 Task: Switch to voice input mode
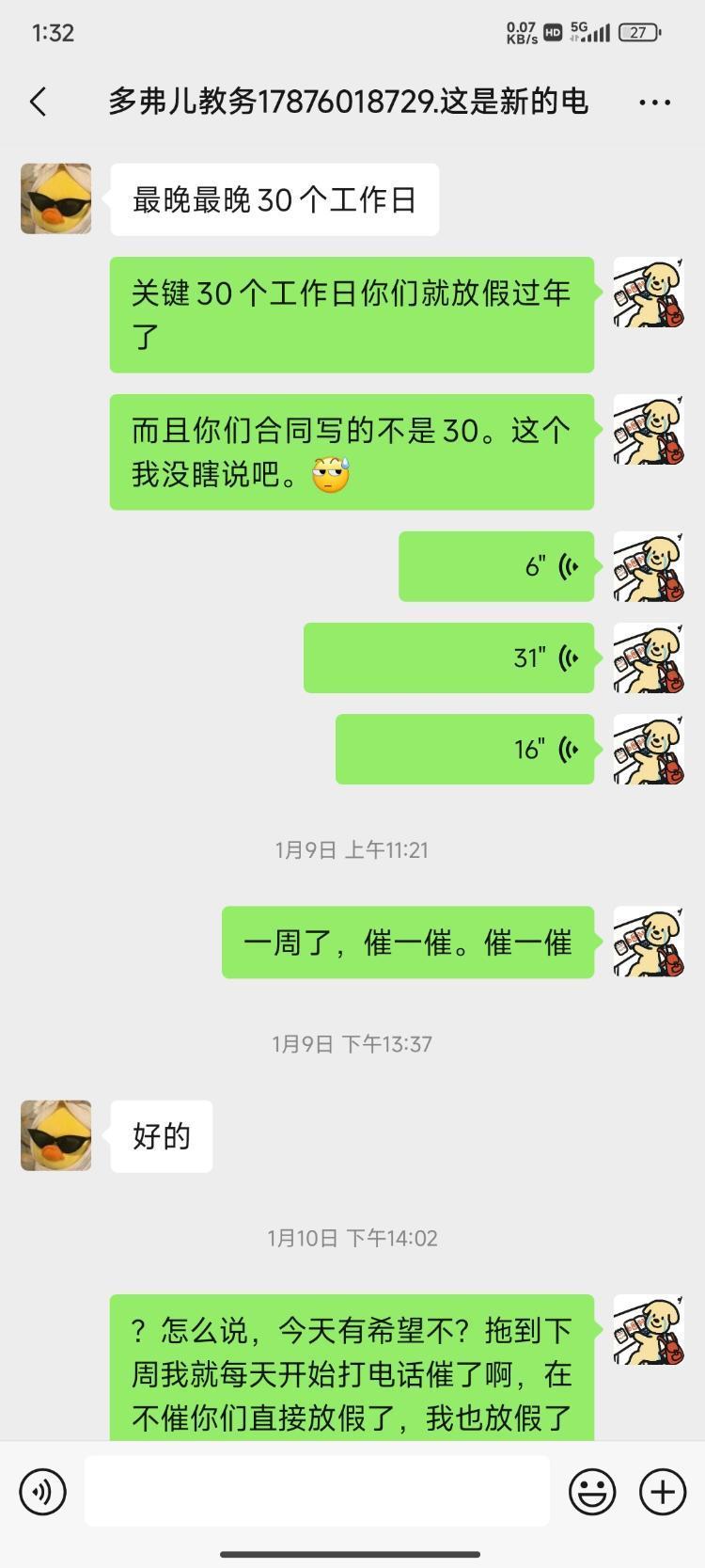coord(43,1491)
